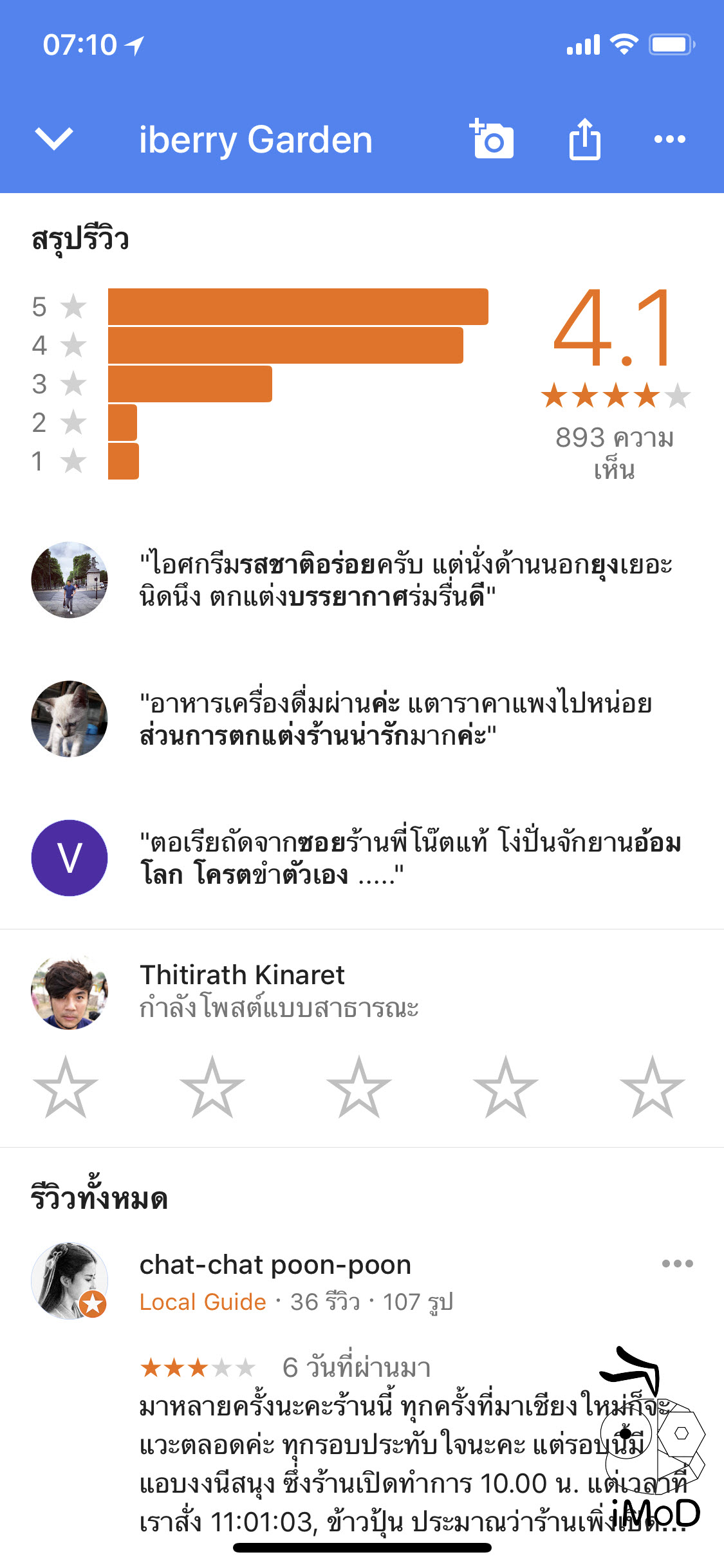Collapse the iberry Garden panel with the chevron

point(54,139)
